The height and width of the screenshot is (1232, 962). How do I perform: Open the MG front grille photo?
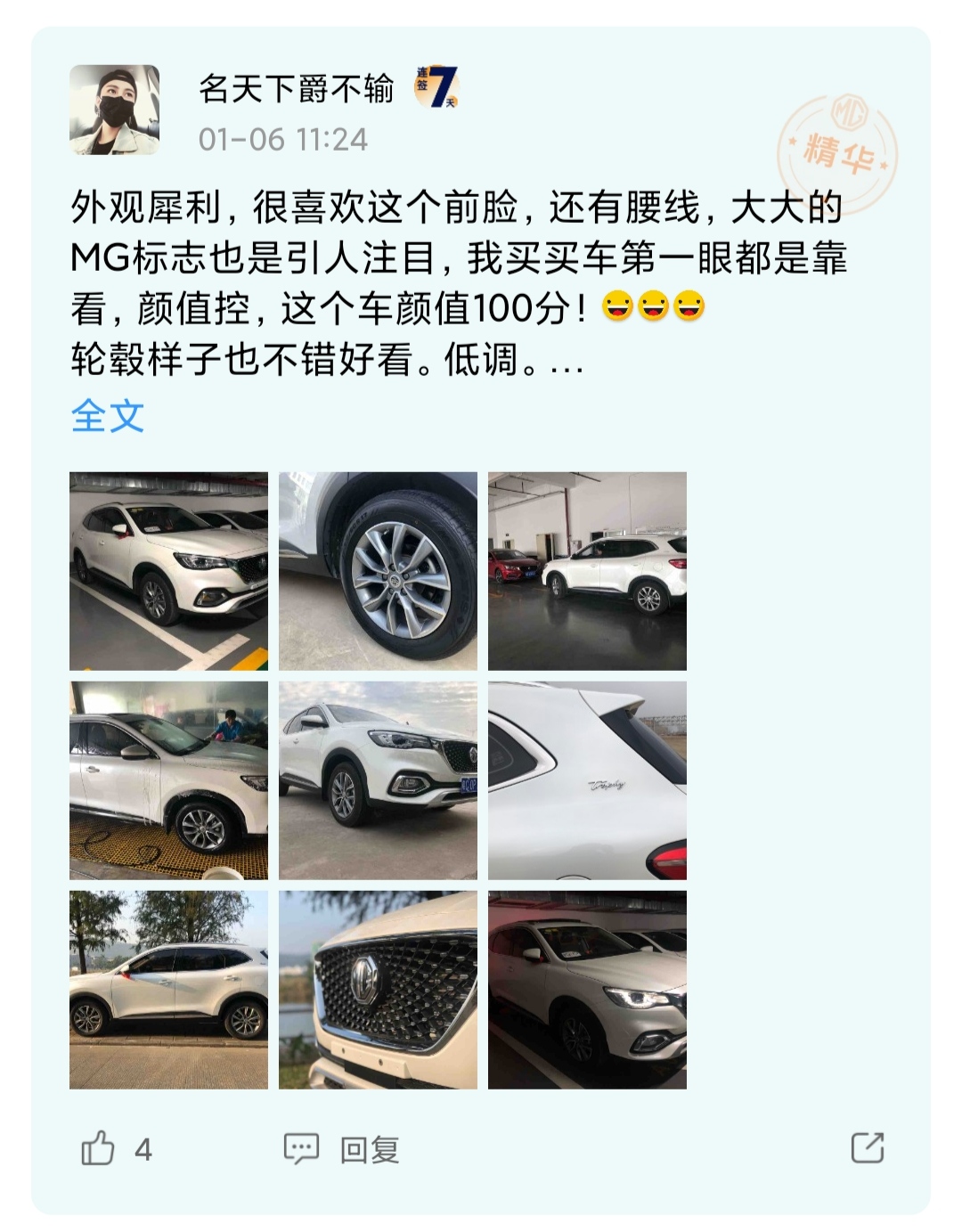[x=378, y=990]
